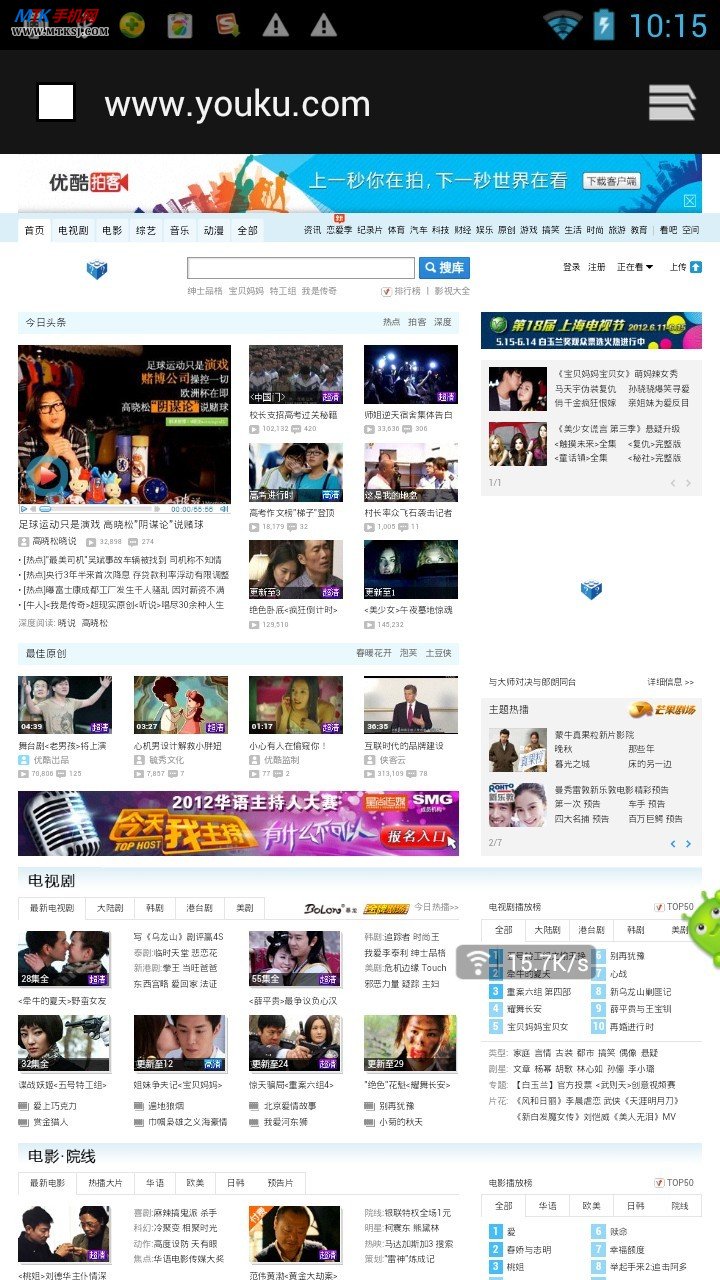Switch to the 电视剧 navigation tab
Viewport: 720px width, 1280px height.
point(73,230)
